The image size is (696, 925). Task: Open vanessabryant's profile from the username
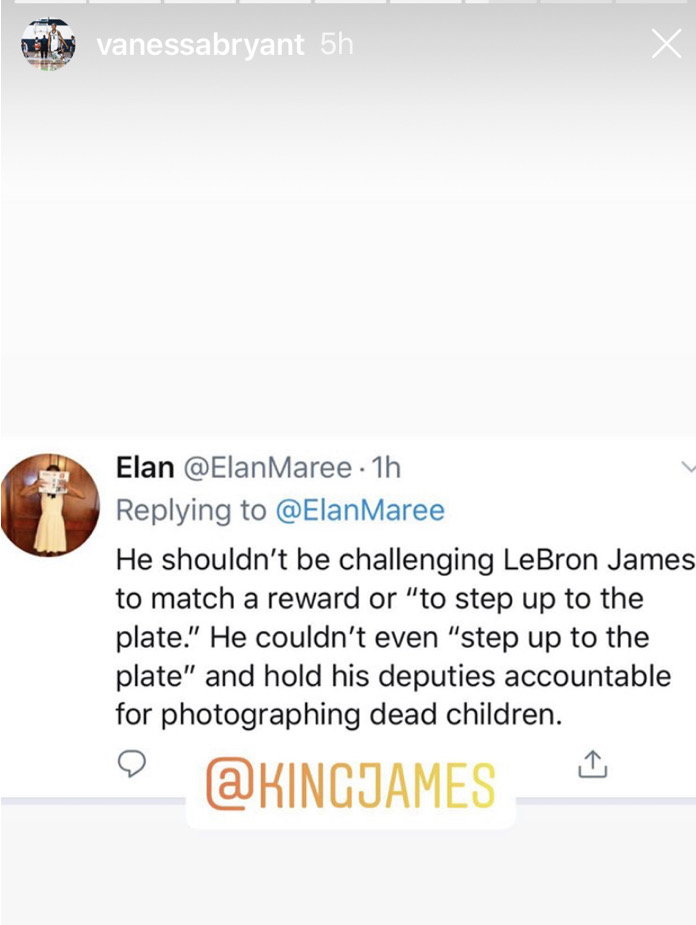(200, 45)
